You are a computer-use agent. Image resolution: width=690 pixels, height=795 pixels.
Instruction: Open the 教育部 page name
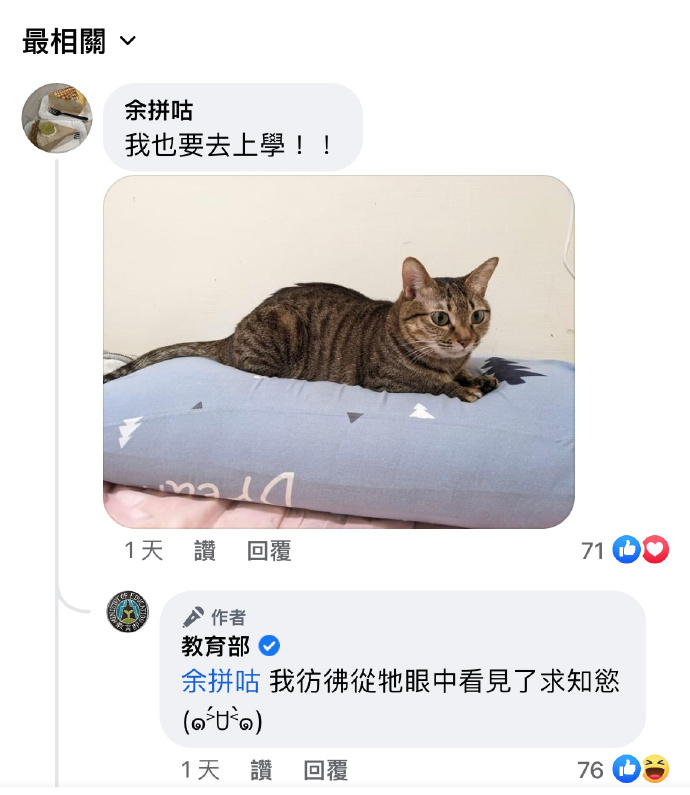tap(215, 646)
